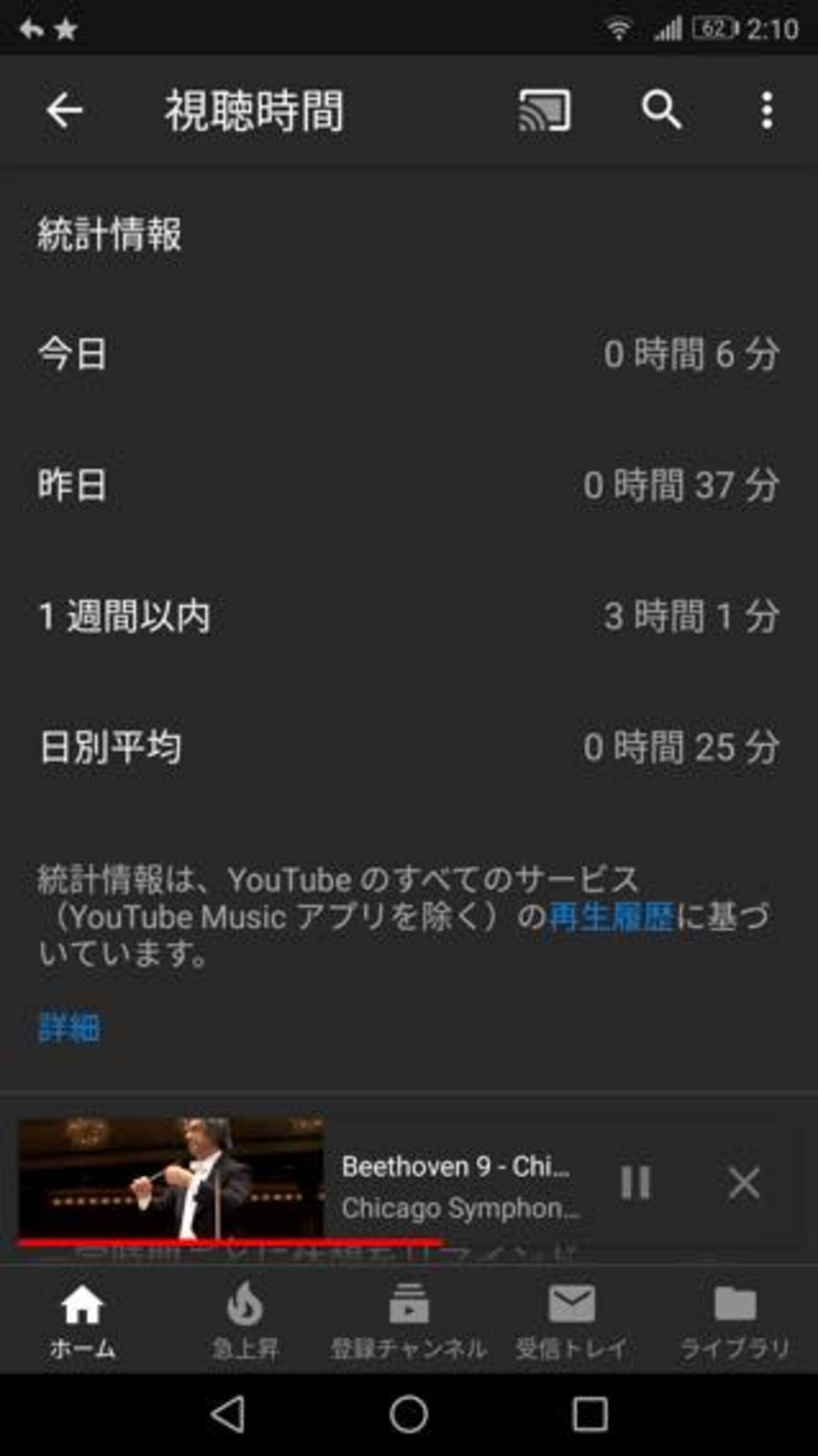Image resolution: width=818 pixels, height=1456 pixels.
Task: Pause the Beethoven 9 video
Action: pyautogui.click(x=634, y=1182)
